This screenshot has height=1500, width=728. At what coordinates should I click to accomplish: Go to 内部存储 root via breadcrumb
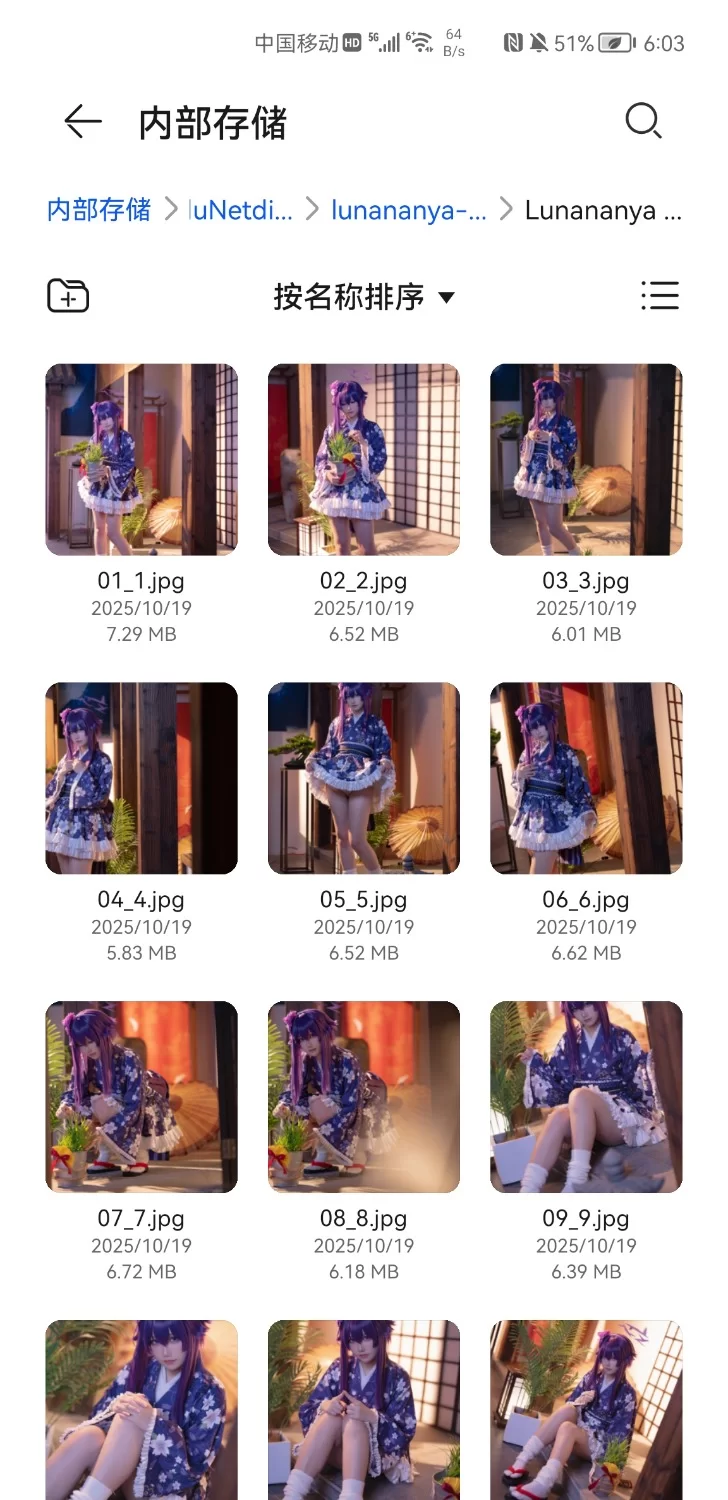pyautogui.click(x=95, y=212)
